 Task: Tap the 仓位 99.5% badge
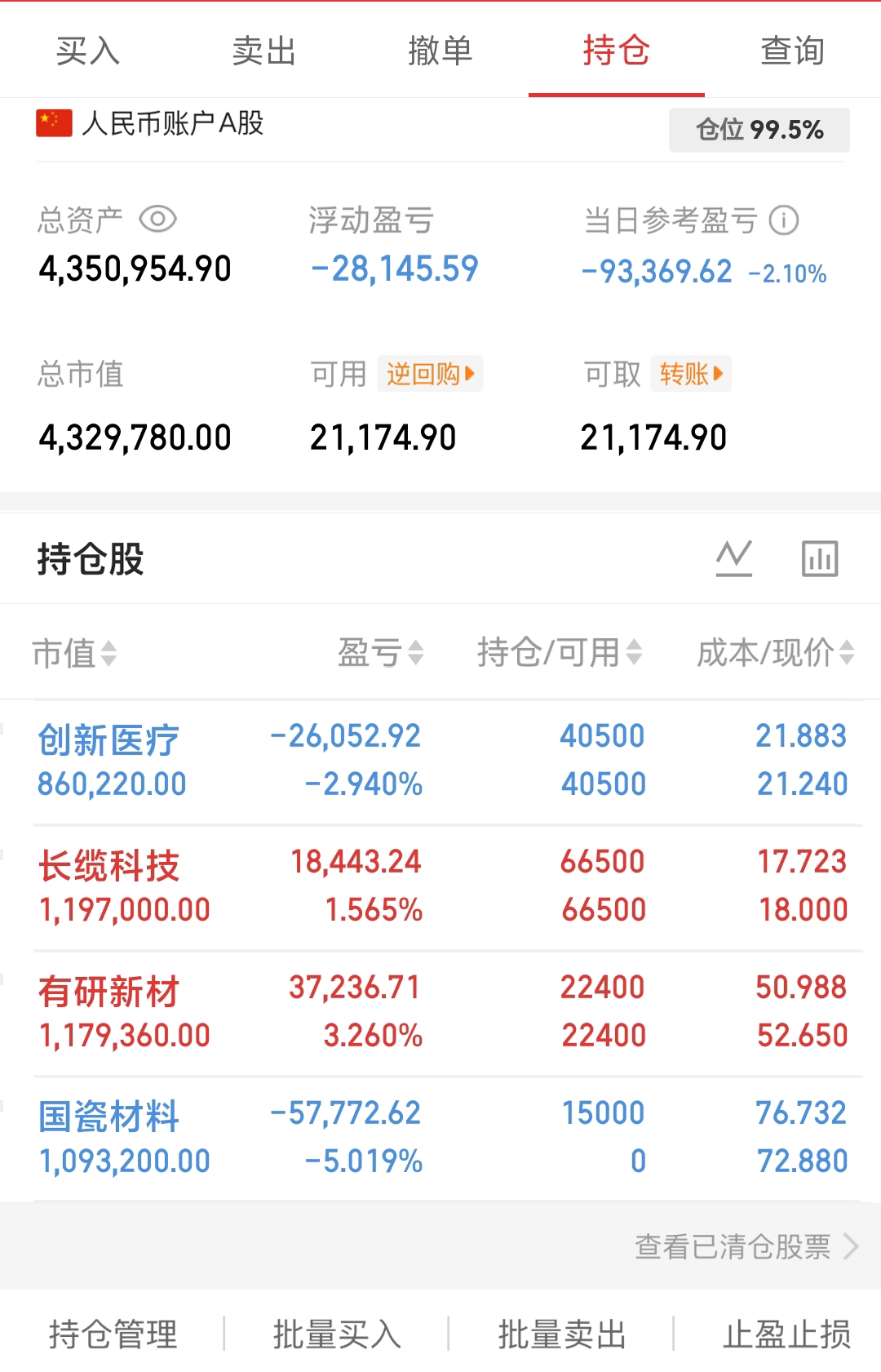click(x=759, y=130)
